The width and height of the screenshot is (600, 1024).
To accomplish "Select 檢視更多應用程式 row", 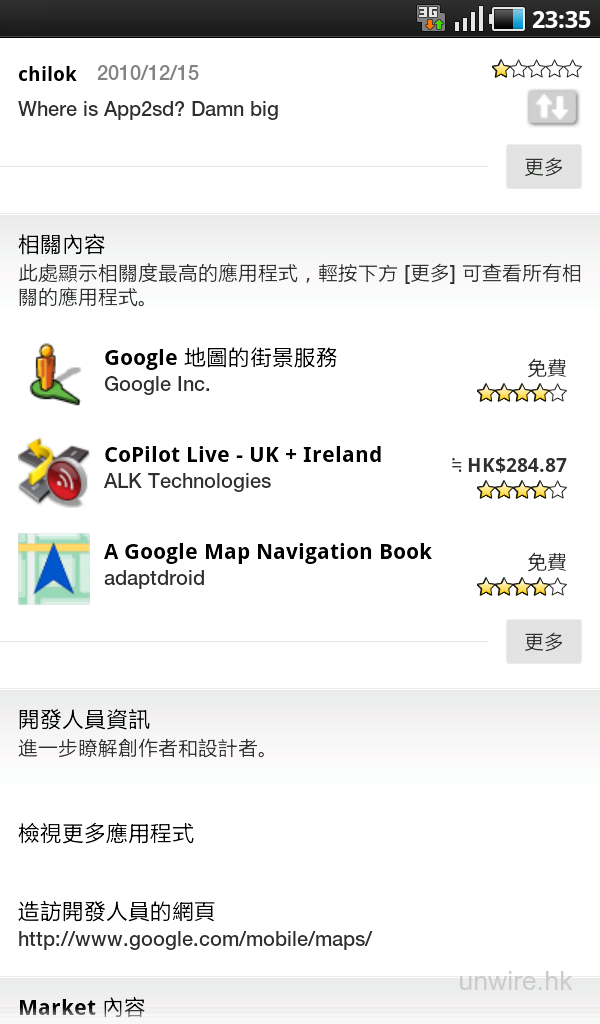I will coord(300,833).
